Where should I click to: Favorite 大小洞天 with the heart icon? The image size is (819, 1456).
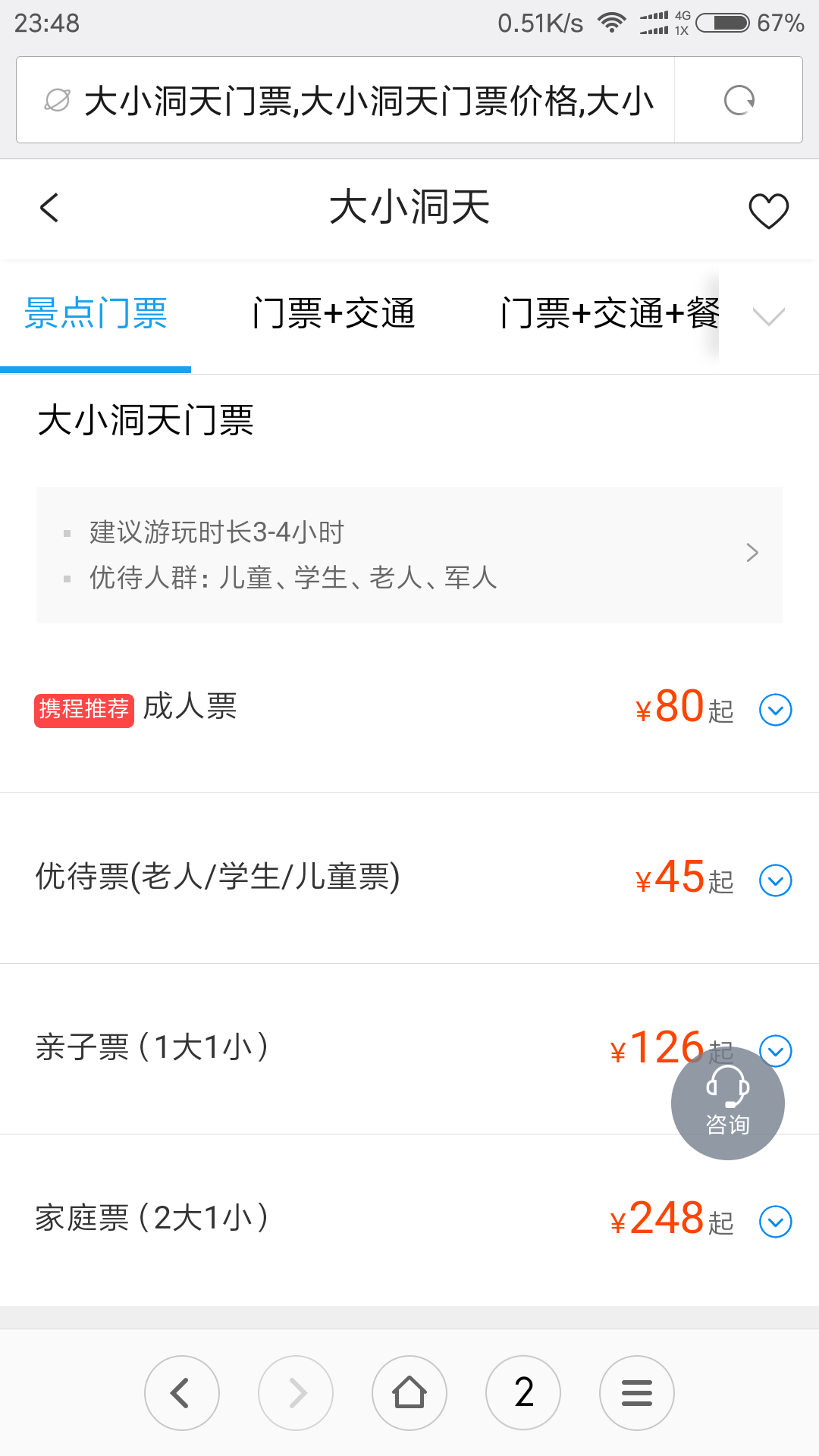tap(768, 210)
